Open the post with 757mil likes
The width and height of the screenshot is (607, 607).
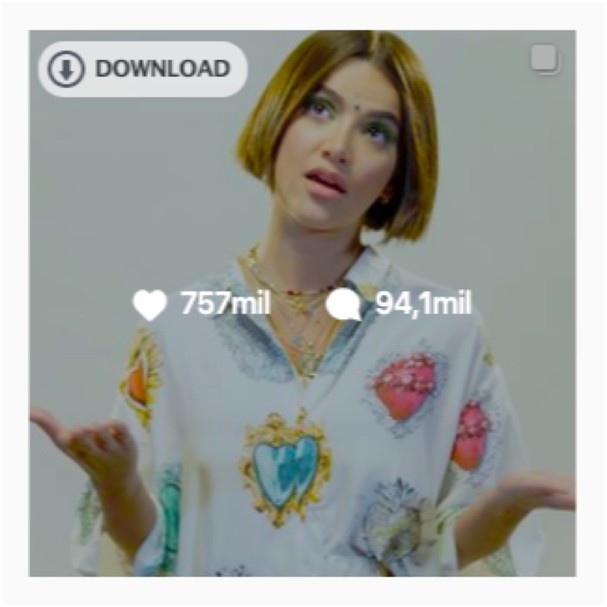(x=300, y=400)
